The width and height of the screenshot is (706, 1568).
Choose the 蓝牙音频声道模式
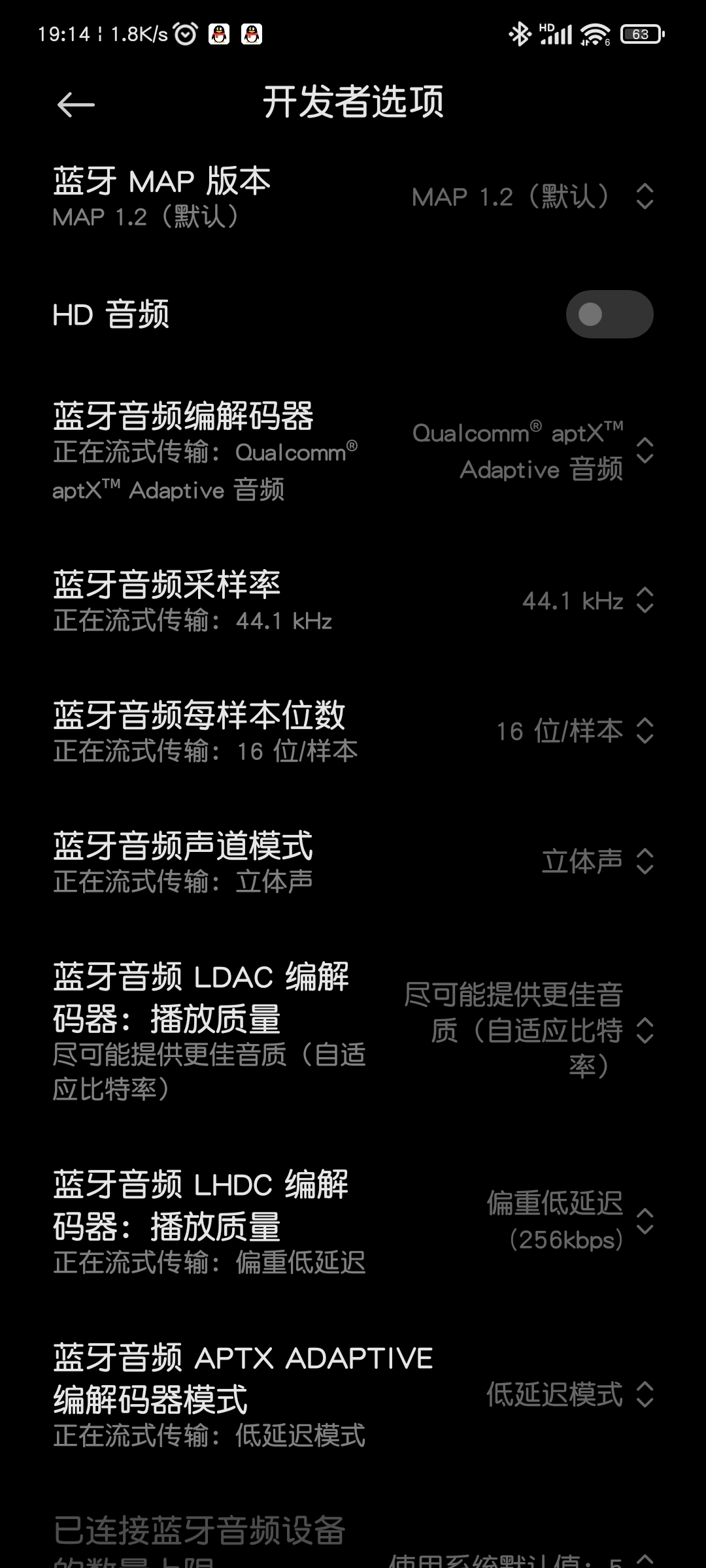point(353,862)
